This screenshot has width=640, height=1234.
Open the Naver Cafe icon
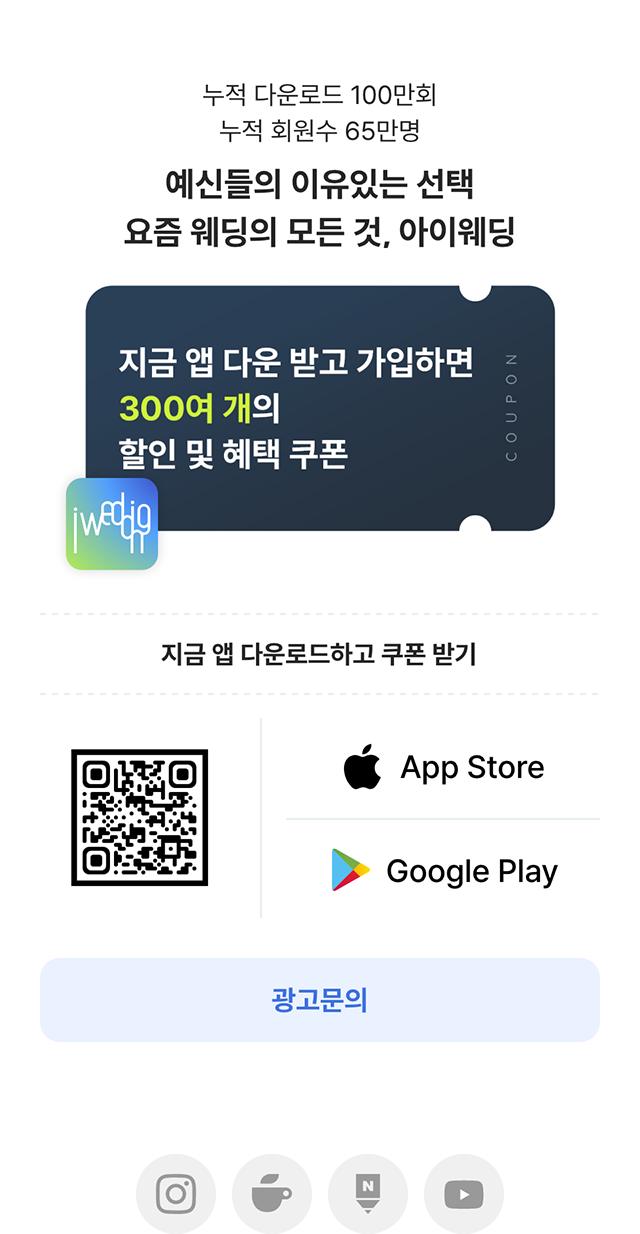[272, 1194]
